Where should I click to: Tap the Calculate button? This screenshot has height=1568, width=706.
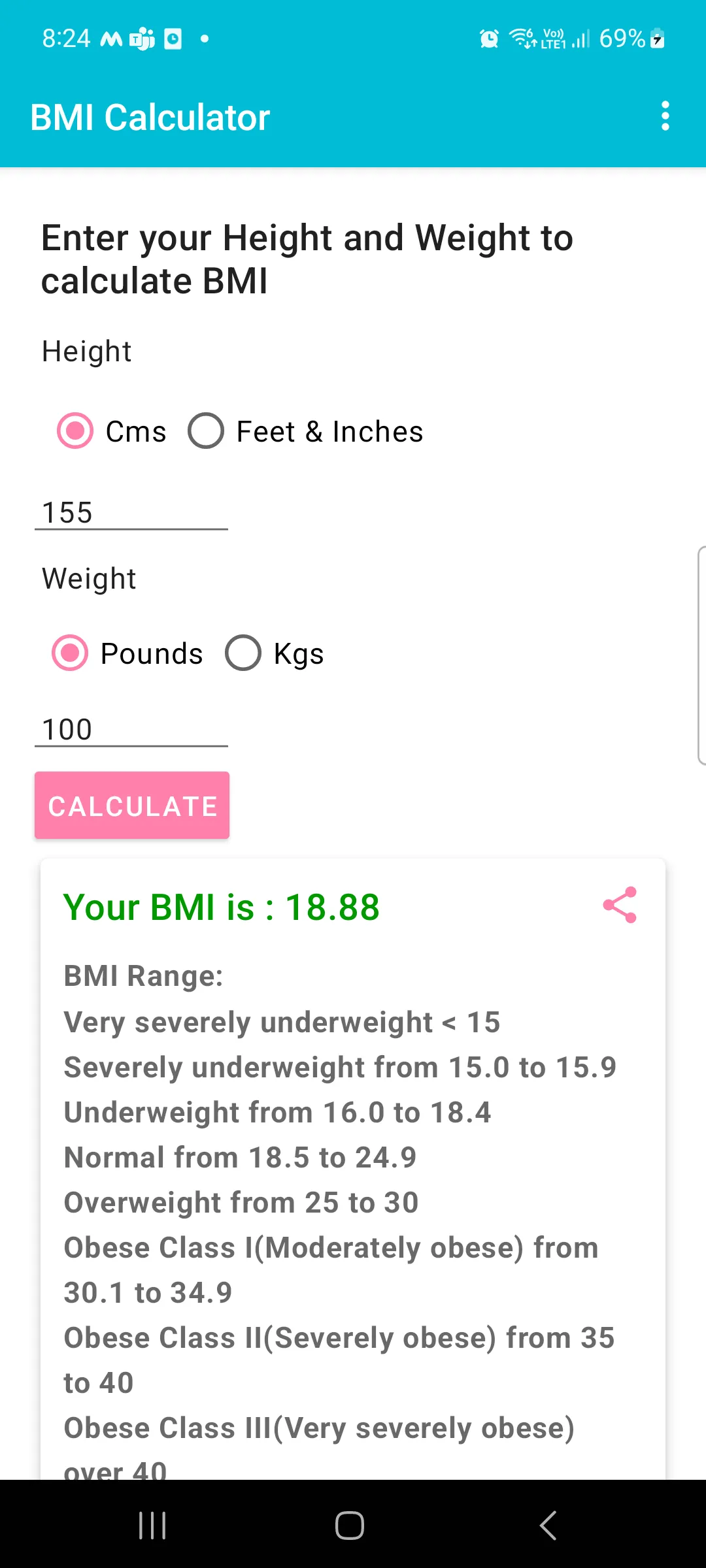coord(132,806)
